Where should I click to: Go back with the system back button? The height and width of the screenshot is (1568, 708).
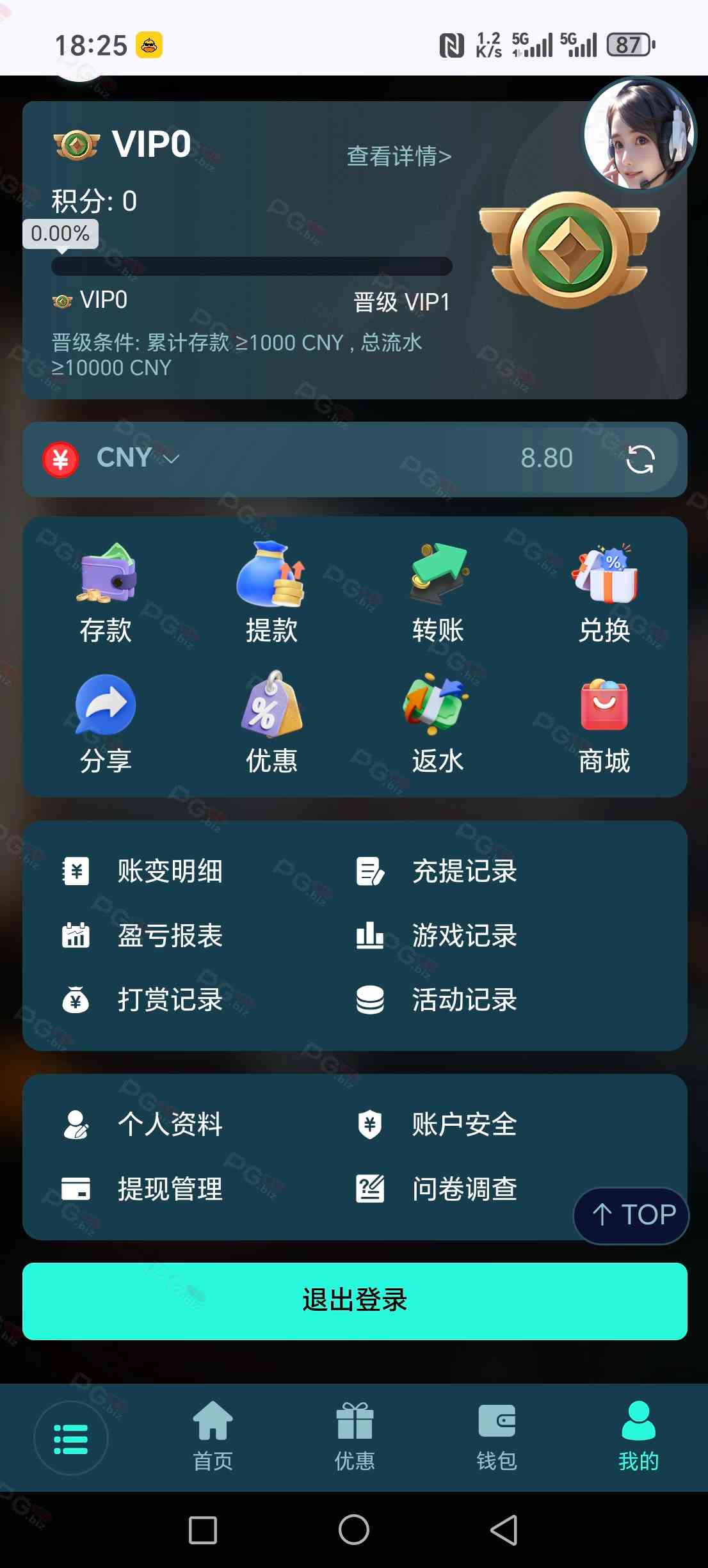coord(504,1530)
